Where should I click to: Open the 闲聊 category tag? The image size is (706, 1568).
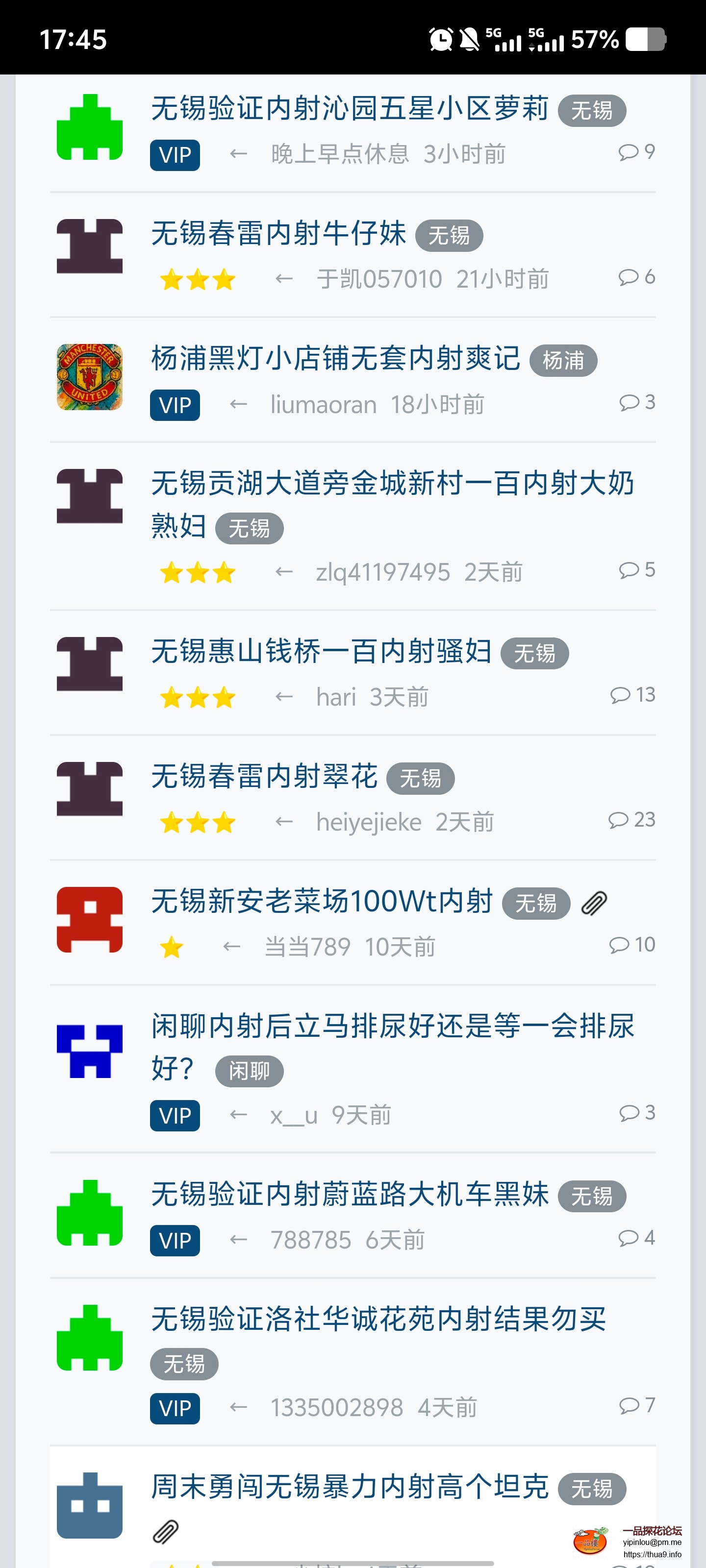[249, 1071]
